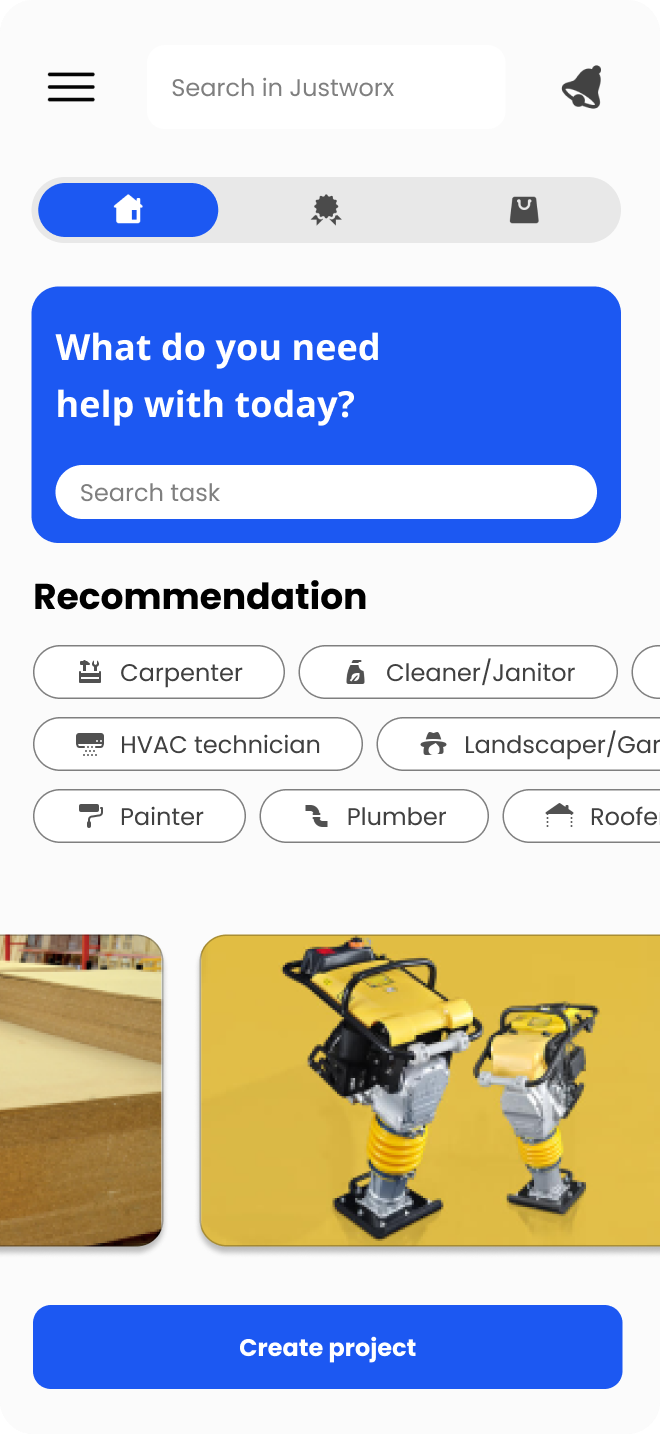Open the wood board card
Screen dimensions: 660x1434
point(80,1090)
